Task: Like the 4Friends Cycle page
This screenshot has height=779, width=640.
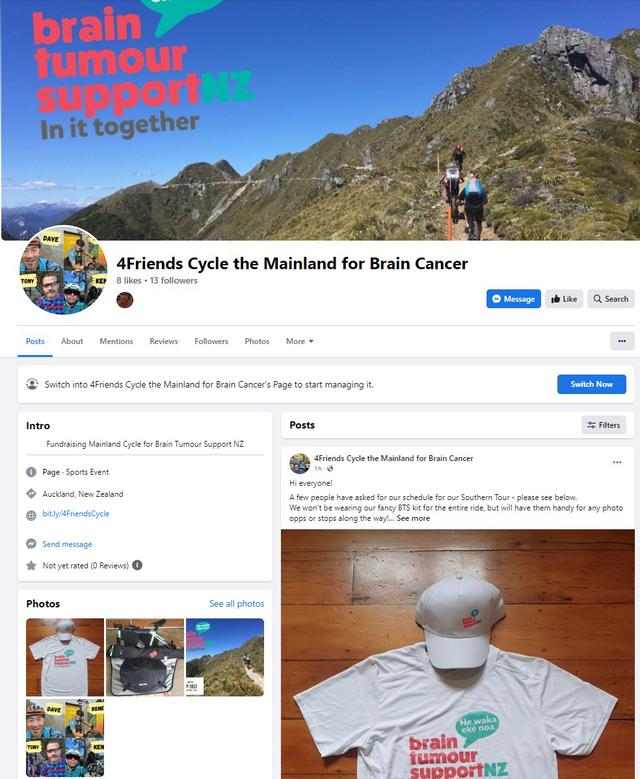Action: [563, 298]
